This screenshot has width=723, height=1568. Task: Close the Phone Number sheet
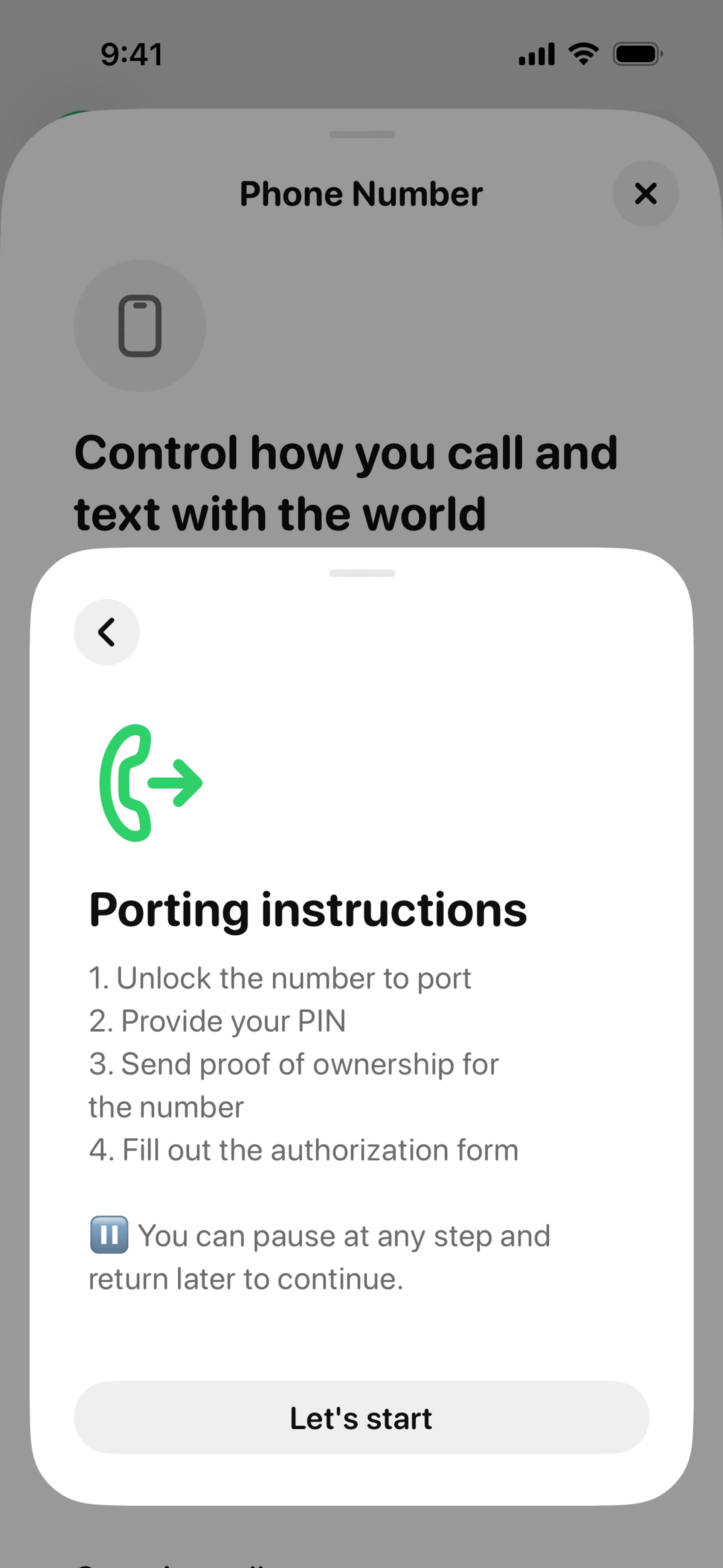pos(645,194)
